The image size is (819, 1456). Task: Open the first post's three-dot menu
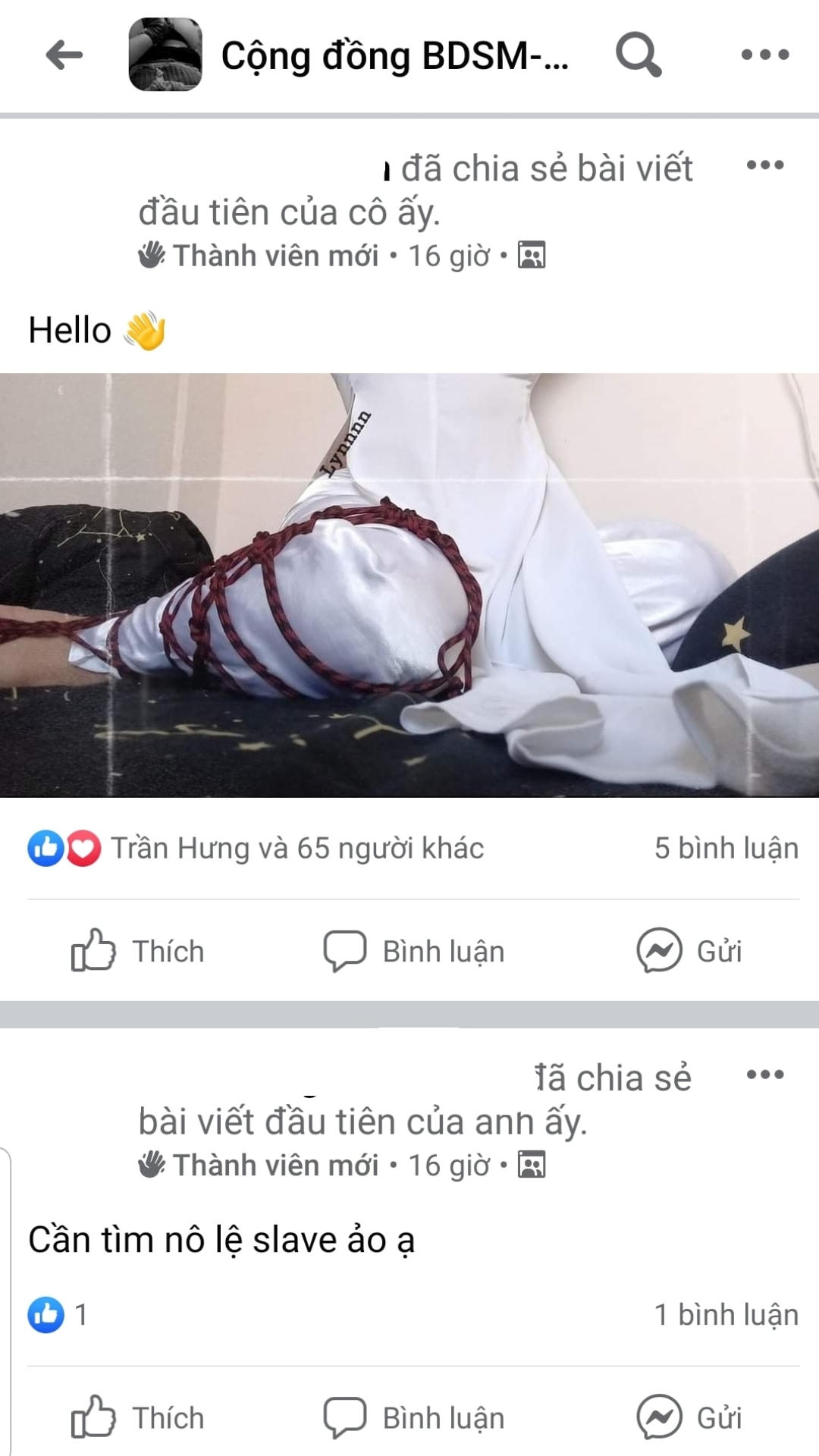[x=766, y=165]
